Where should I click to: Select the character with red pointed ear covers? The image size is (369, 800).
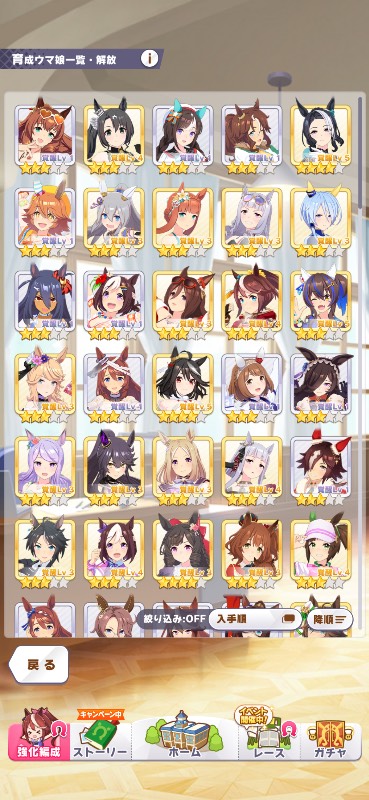pyautogui.click(x=321, y=467)
